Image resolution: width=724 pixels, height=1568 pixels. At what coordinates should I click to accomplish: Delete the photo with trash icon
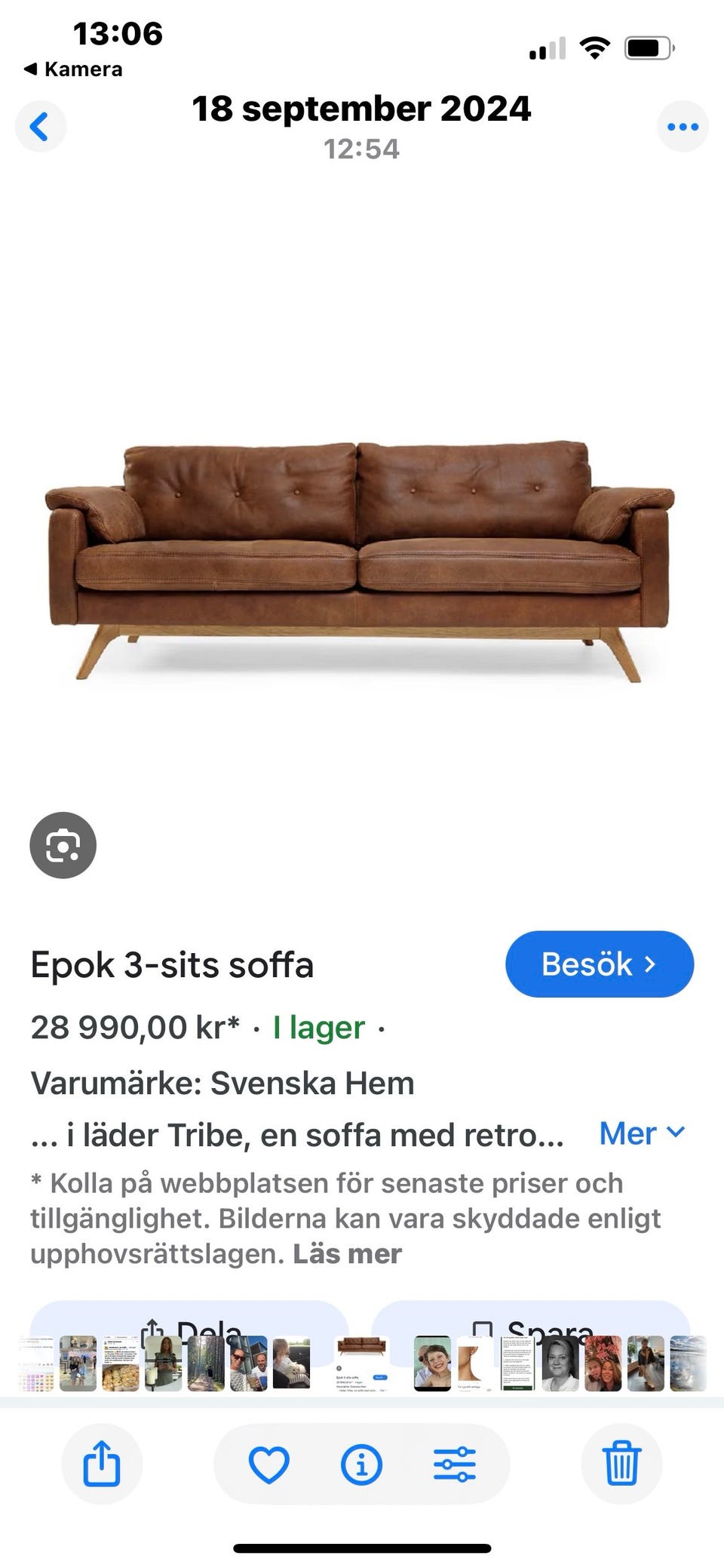(621, 1462)
